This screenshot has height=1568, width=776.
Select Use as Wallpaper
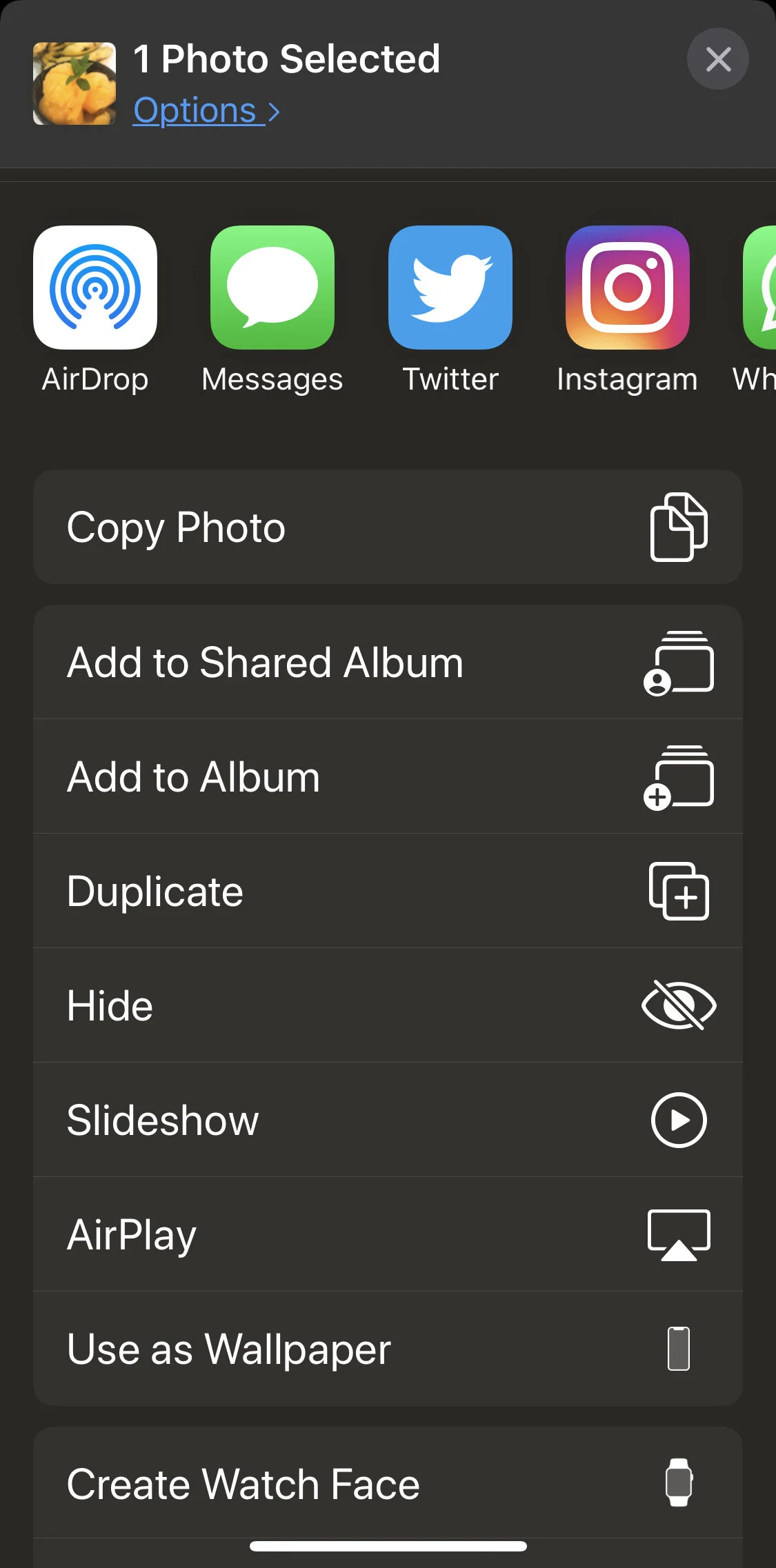(x=388, y=1349)
